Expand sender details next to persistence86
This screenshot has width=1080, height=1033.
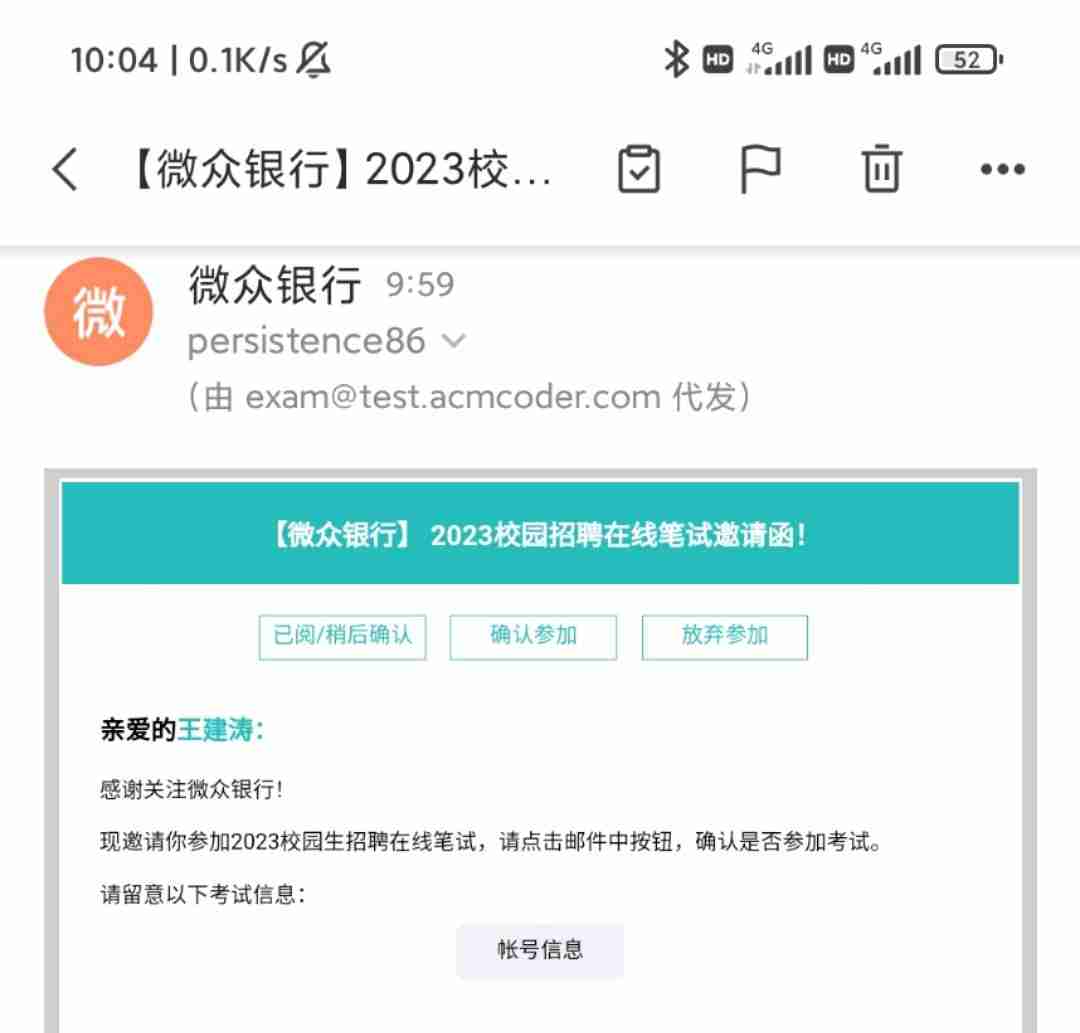point(453,342)
